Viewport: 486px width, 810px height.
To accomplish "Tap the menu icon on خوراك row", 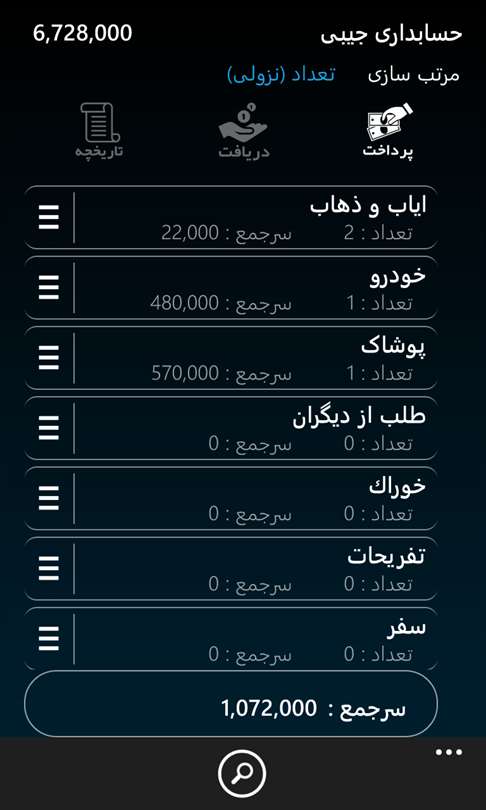I will coord(49,498).
